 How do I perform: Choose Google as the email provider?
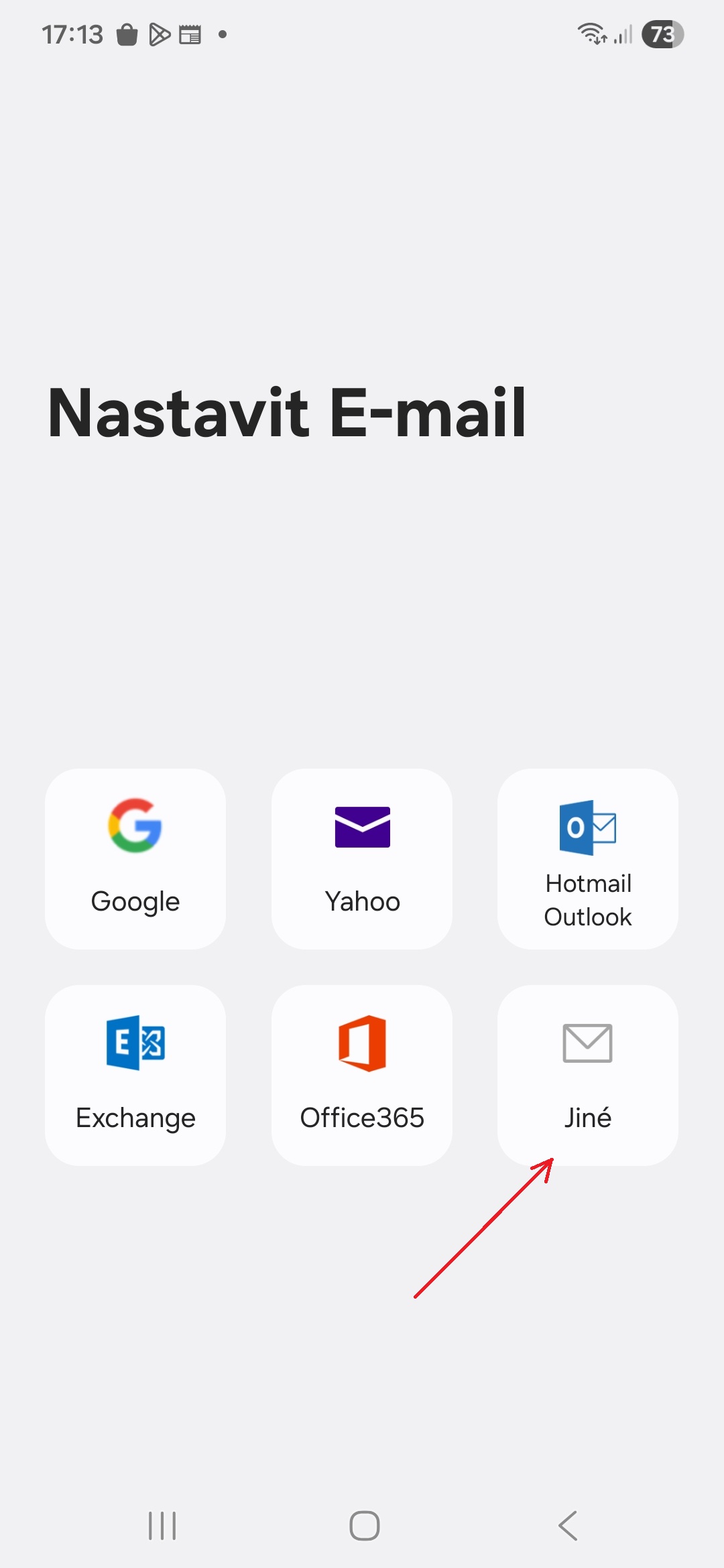[135, 858]
